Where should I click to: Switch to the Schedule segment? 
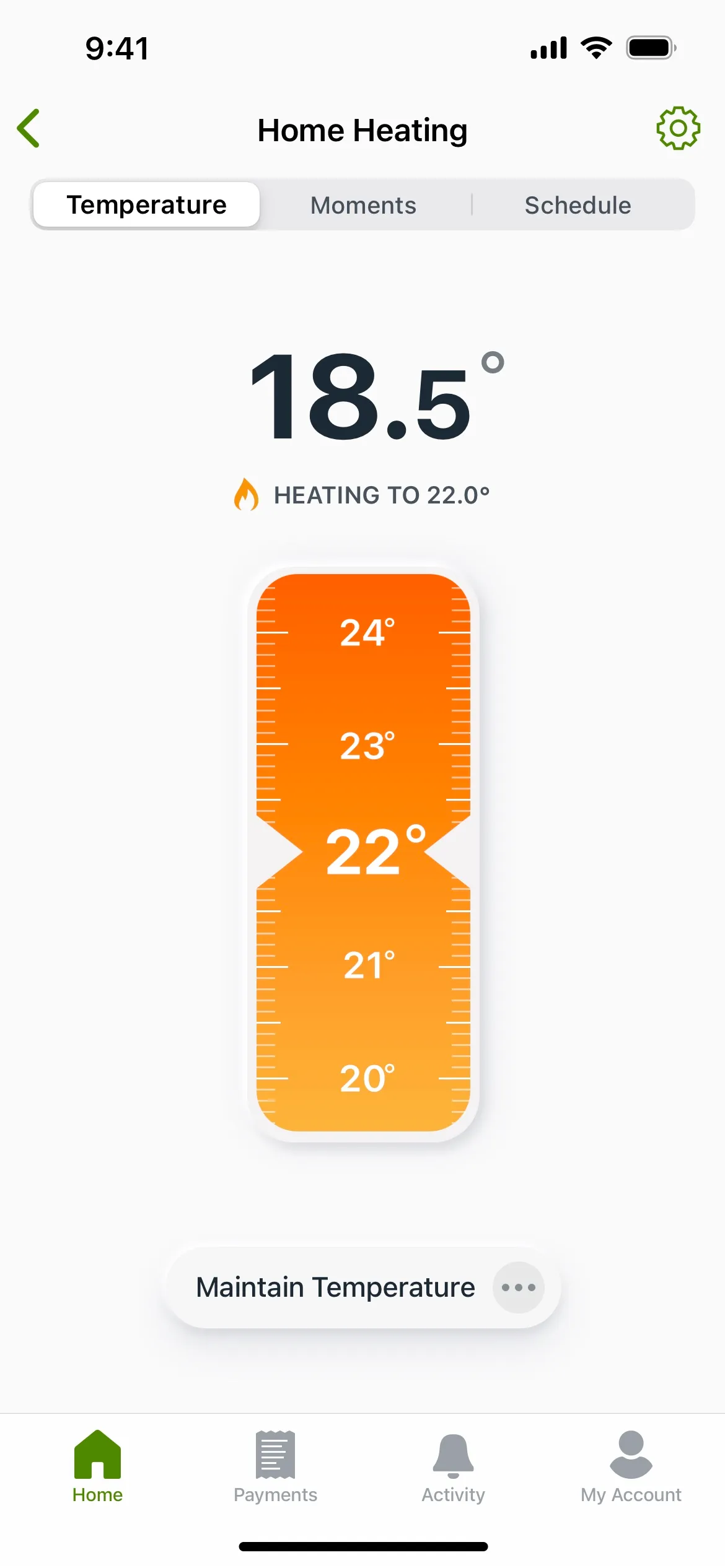578,205
